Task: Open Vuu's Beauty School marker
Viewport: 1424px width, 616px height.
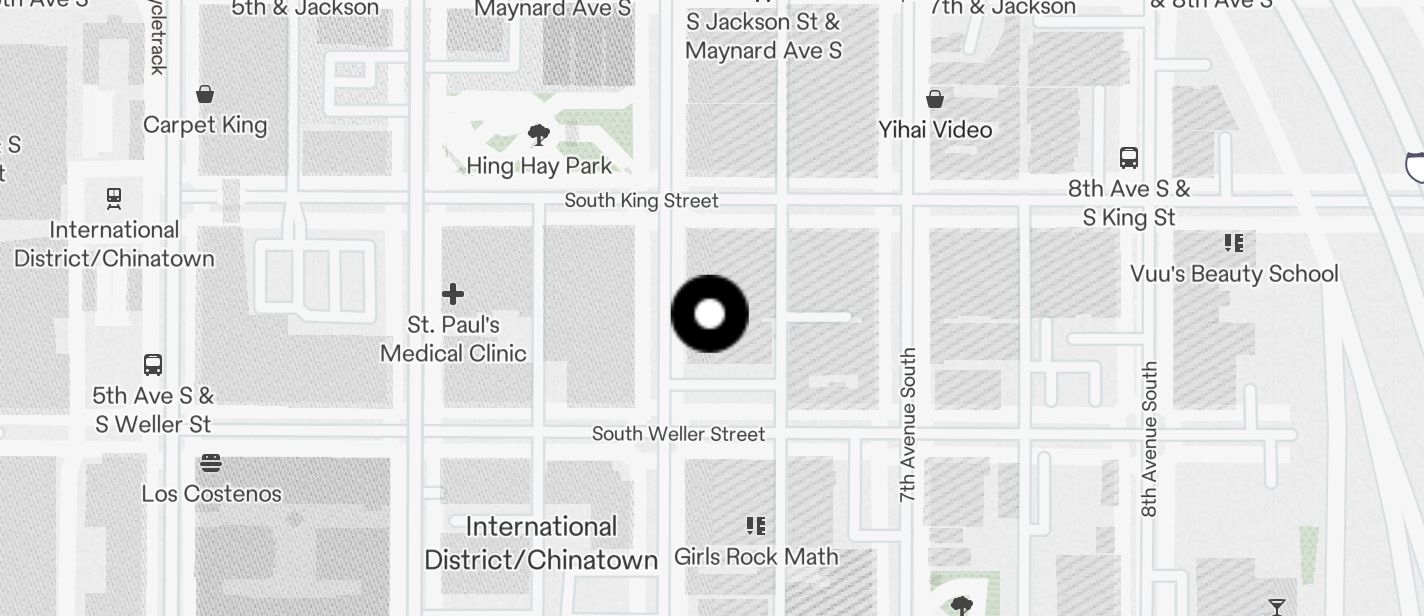Action: point(1234,243)
